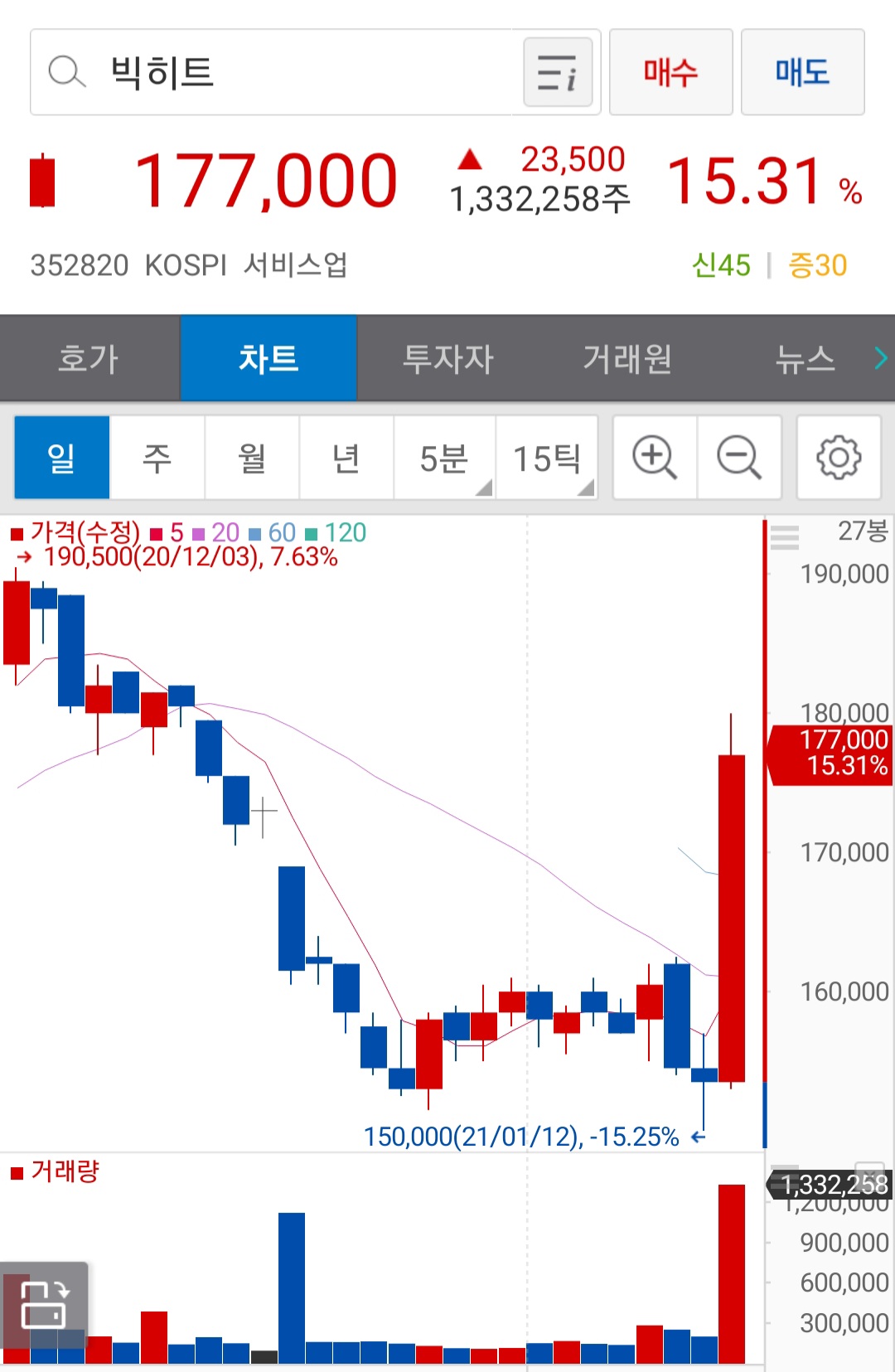
Task: Open chart settings gear
Action: (839, 458)
